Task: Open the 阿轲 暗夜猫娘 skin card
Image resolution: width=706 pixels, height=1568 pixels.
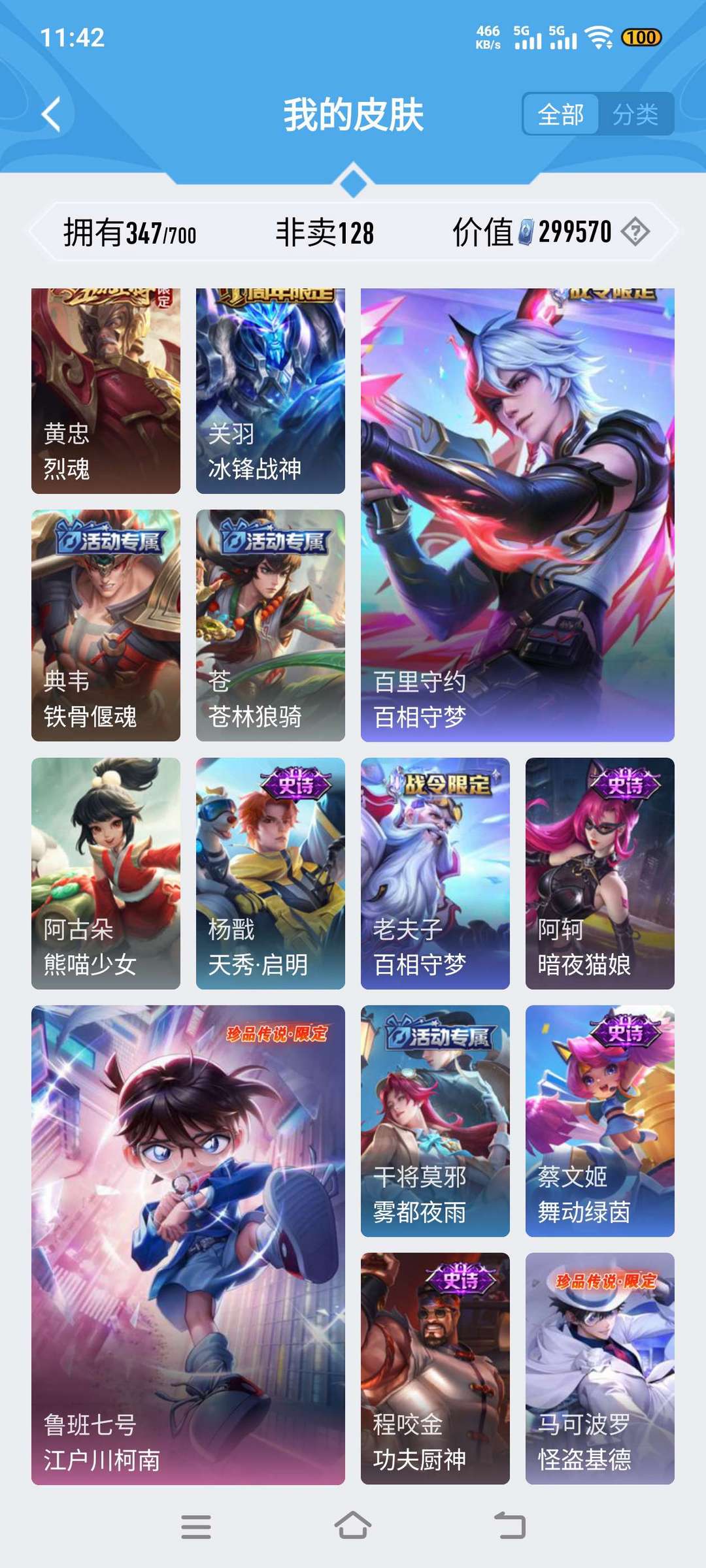Action: (600, 873)
